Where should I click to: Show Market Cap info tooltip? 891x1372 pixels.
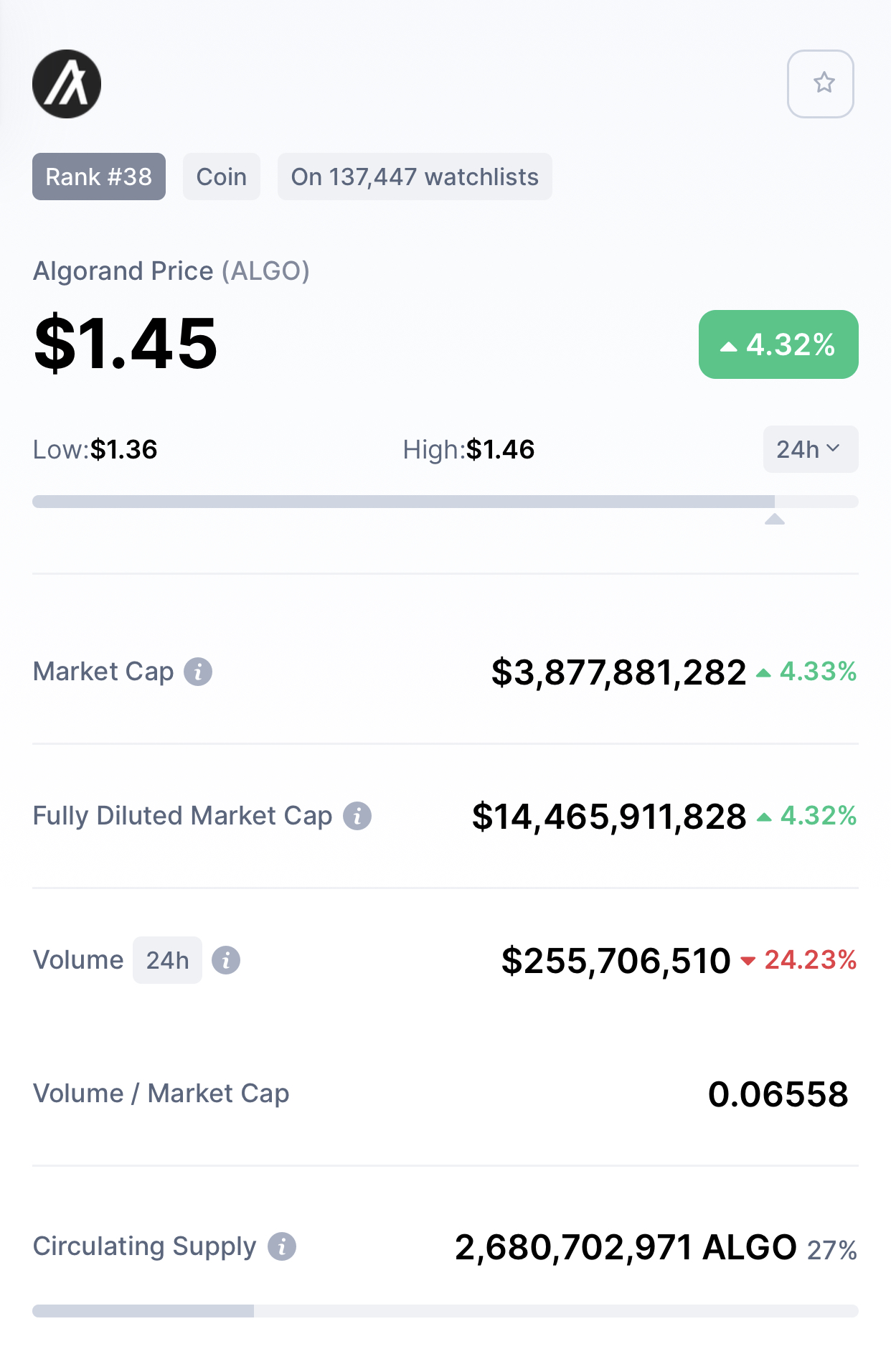pos(198,672)
